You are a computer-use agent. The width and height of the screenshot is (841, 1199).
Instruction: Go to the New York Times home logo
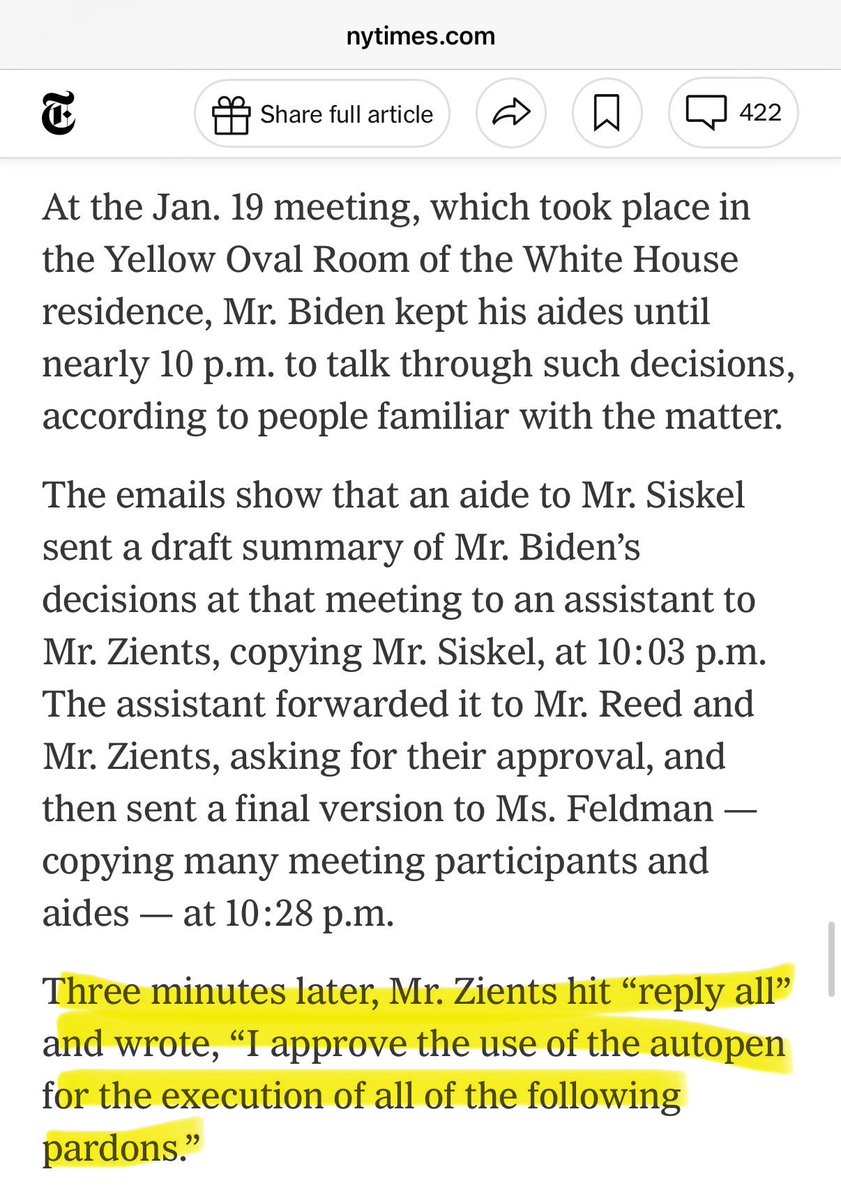(x=59, y=113)
